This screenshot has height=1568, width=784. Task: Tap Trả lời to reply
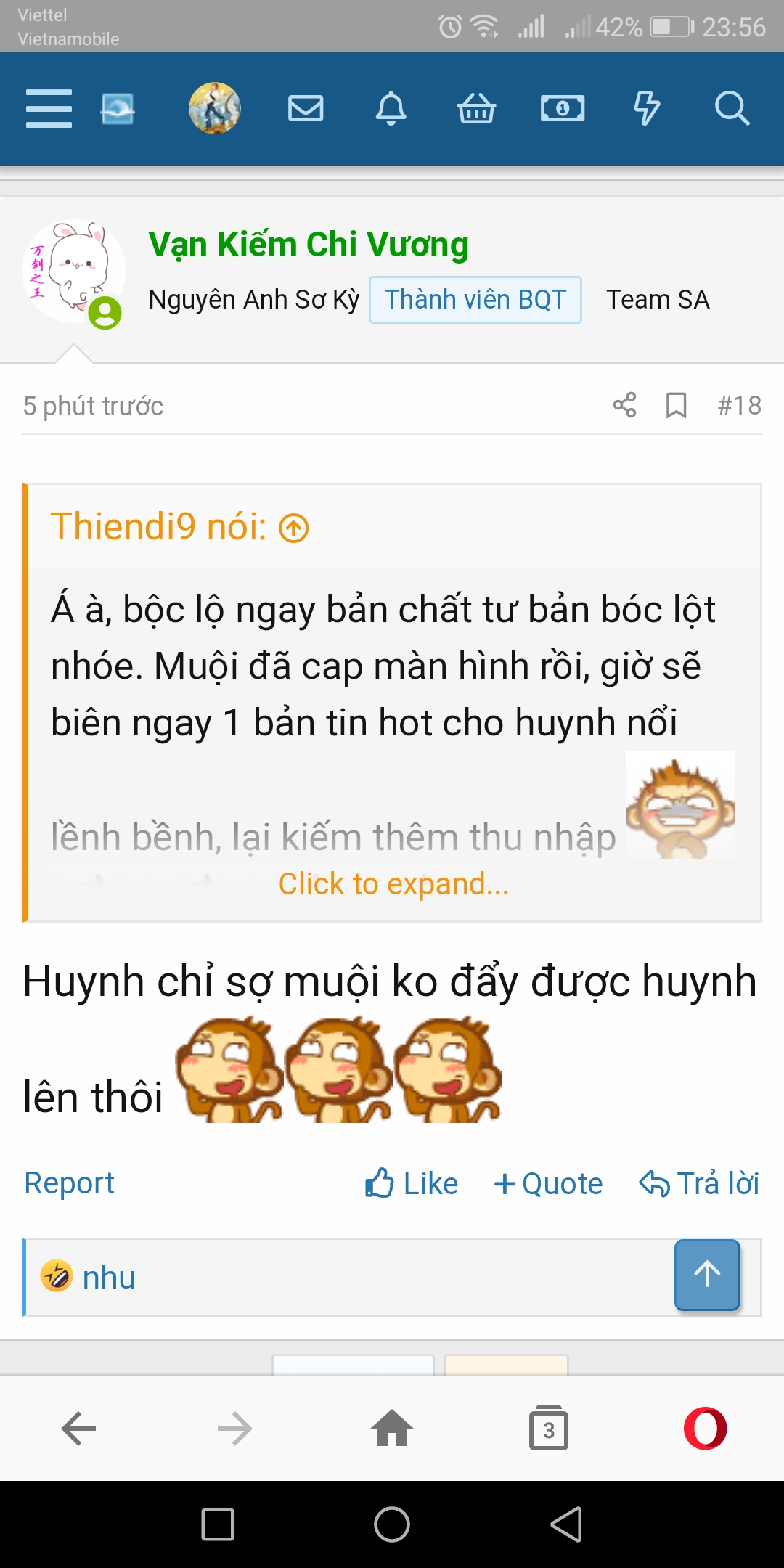point(699,1183)
